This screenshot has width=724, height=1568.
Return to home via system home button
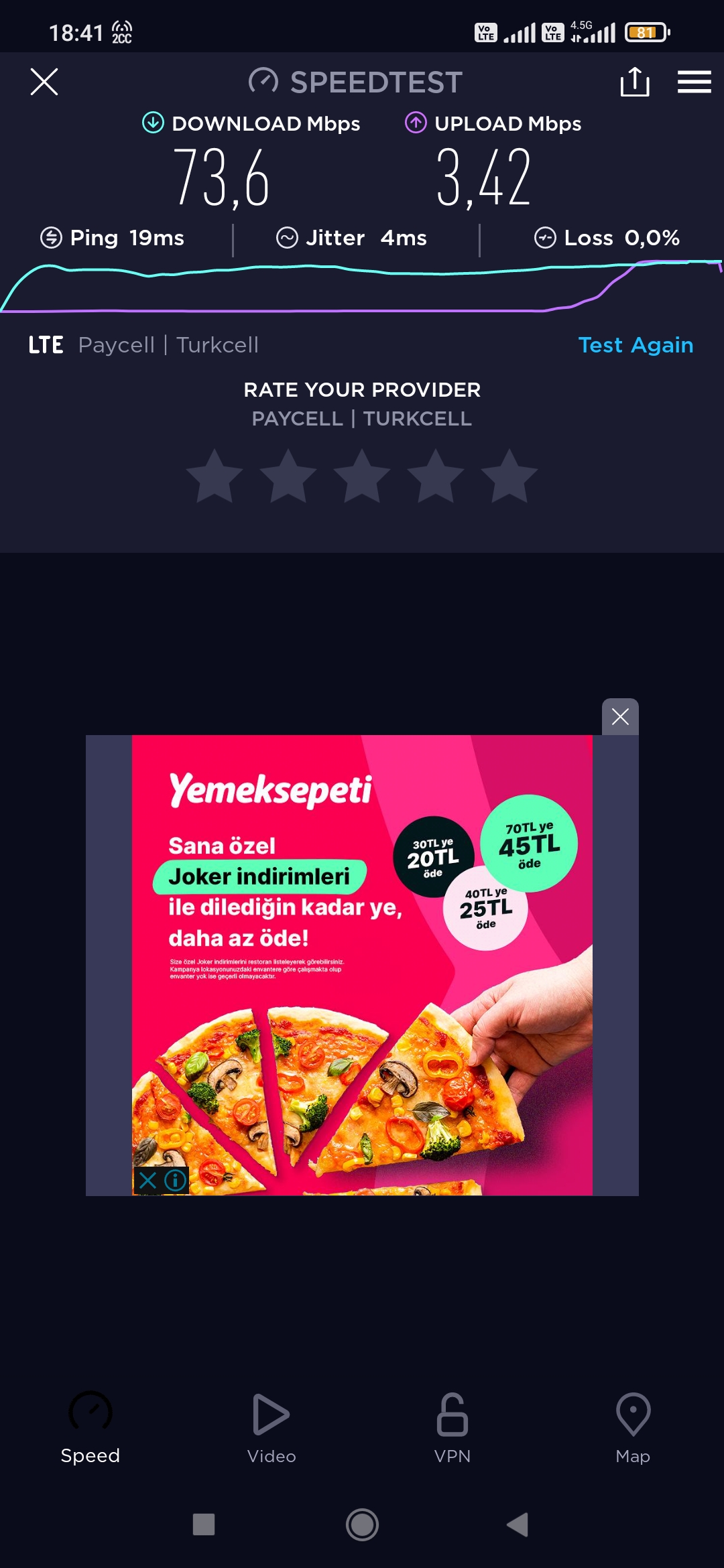362,1524
